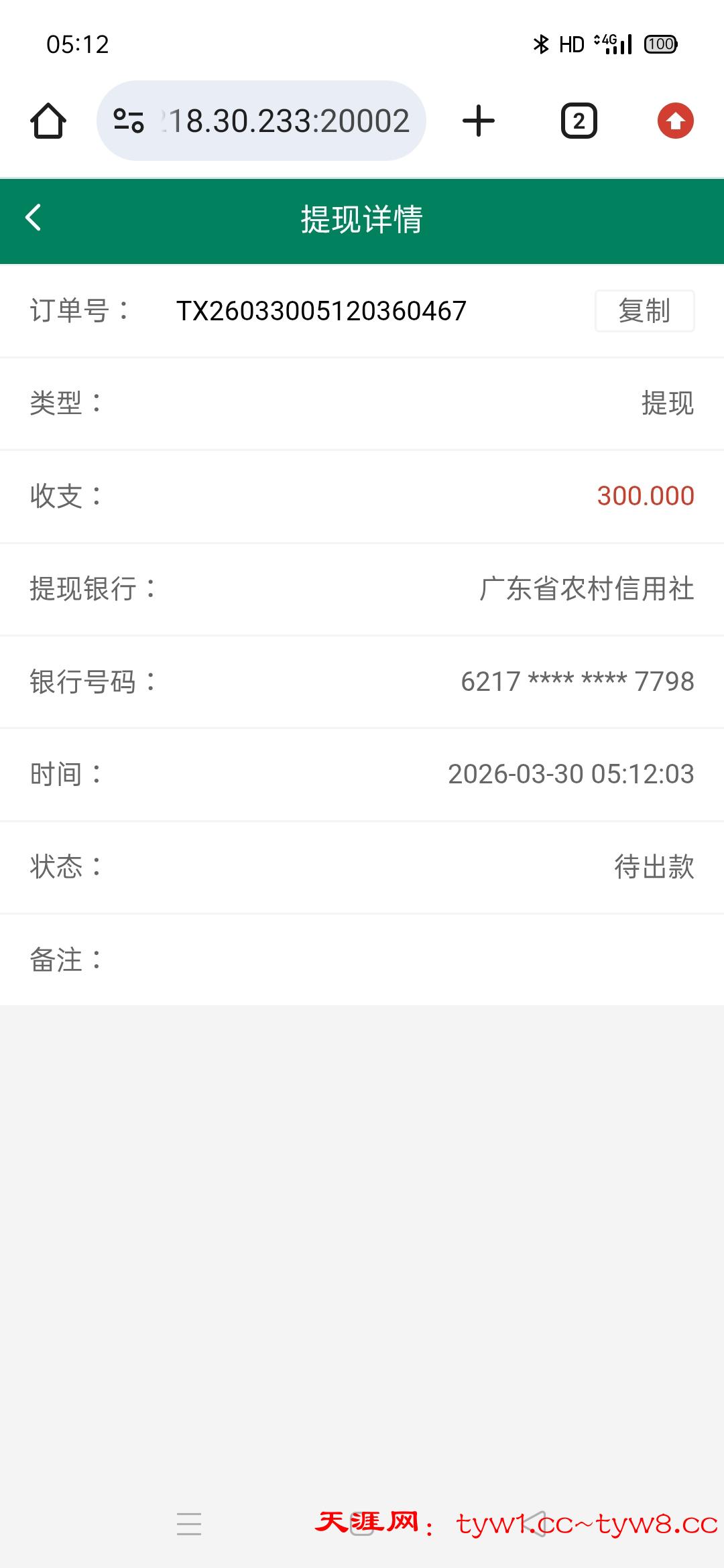Go back from the 提现详情 page
Screen dimensions: 724x1568
[34, 218]
